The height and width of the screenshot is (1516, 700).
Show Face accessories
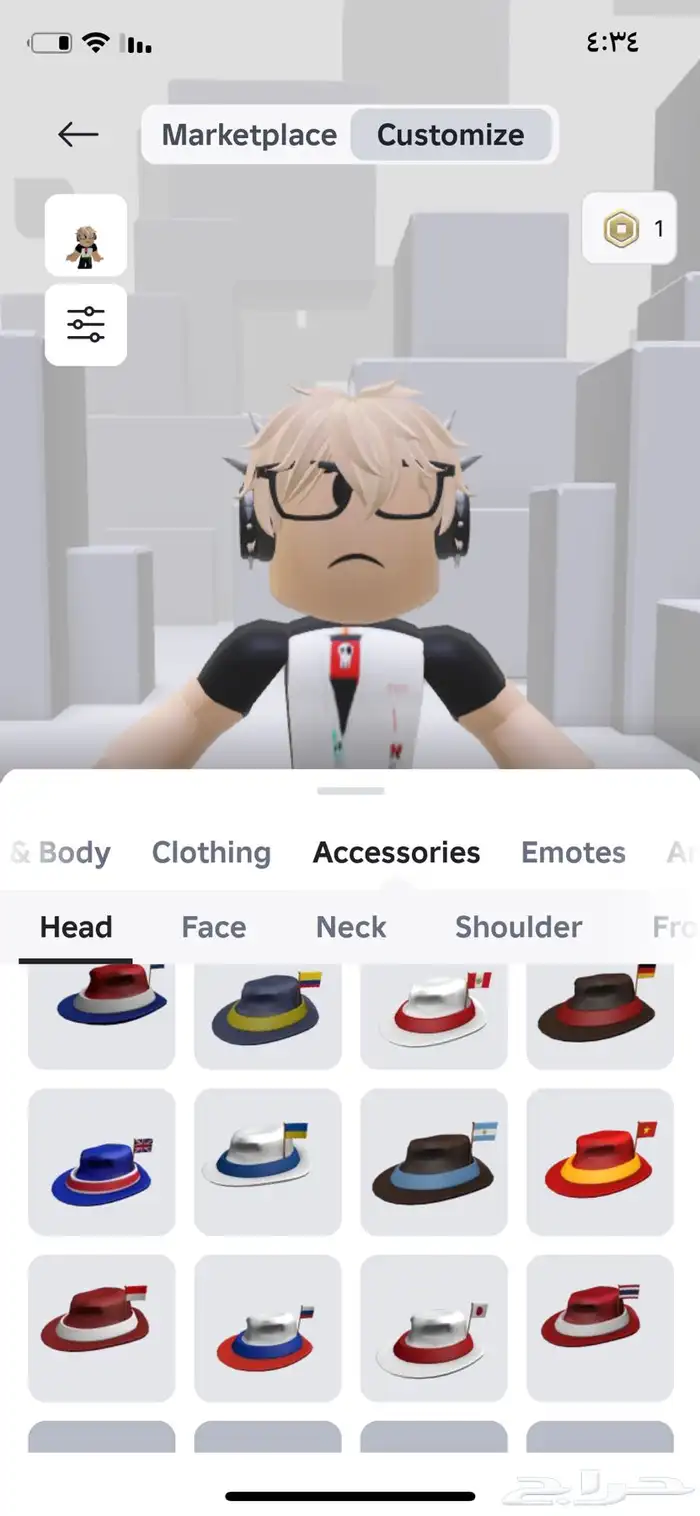point(213,927)
